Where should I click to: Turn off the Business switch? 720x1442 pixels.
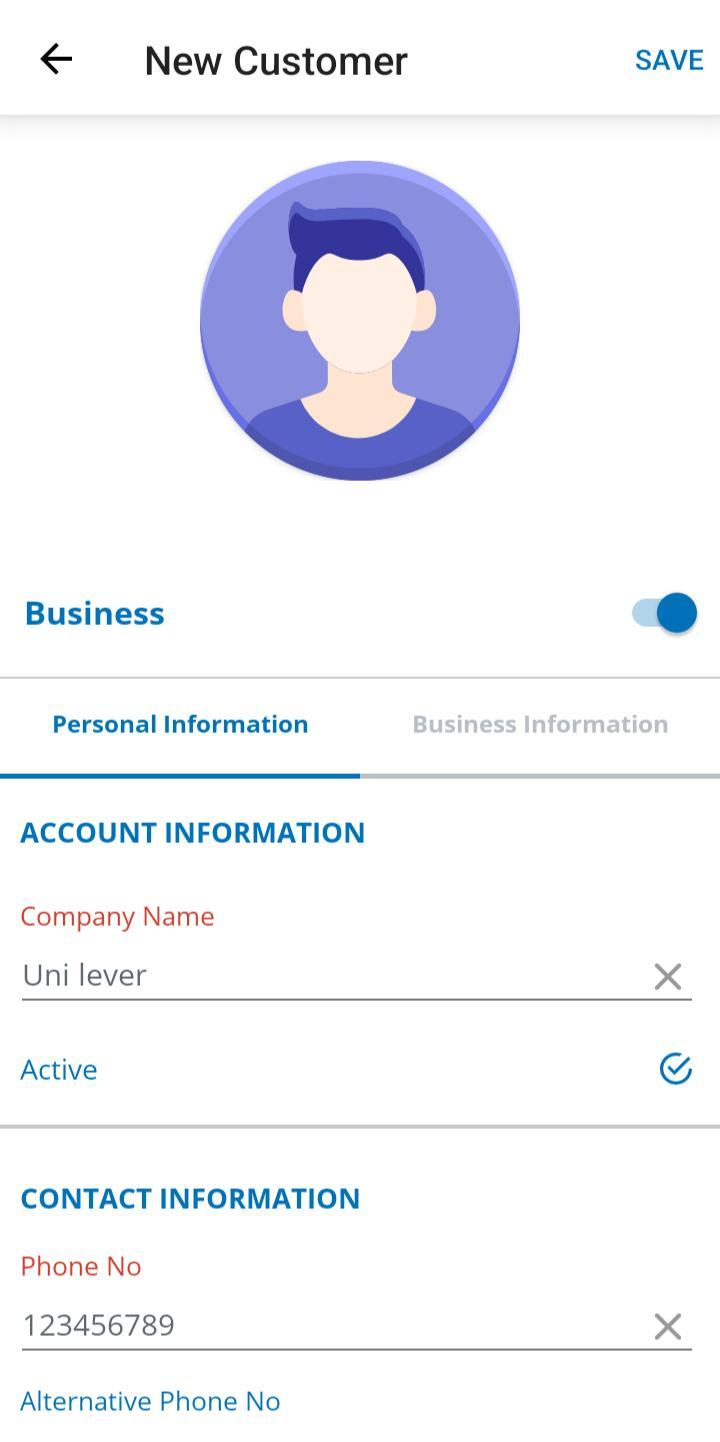click(665, 613)
